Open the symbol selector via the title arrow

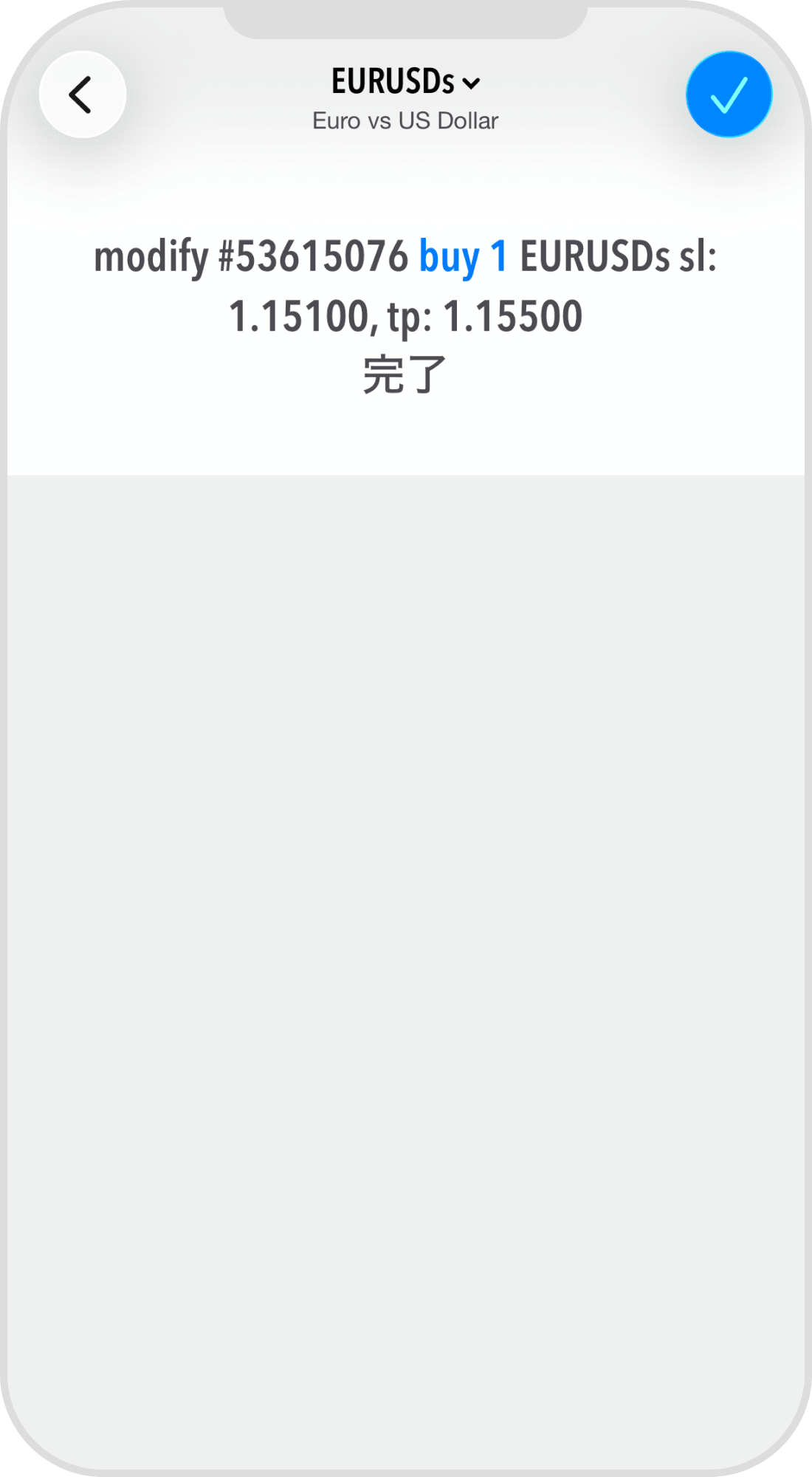(x=470, y=83)
